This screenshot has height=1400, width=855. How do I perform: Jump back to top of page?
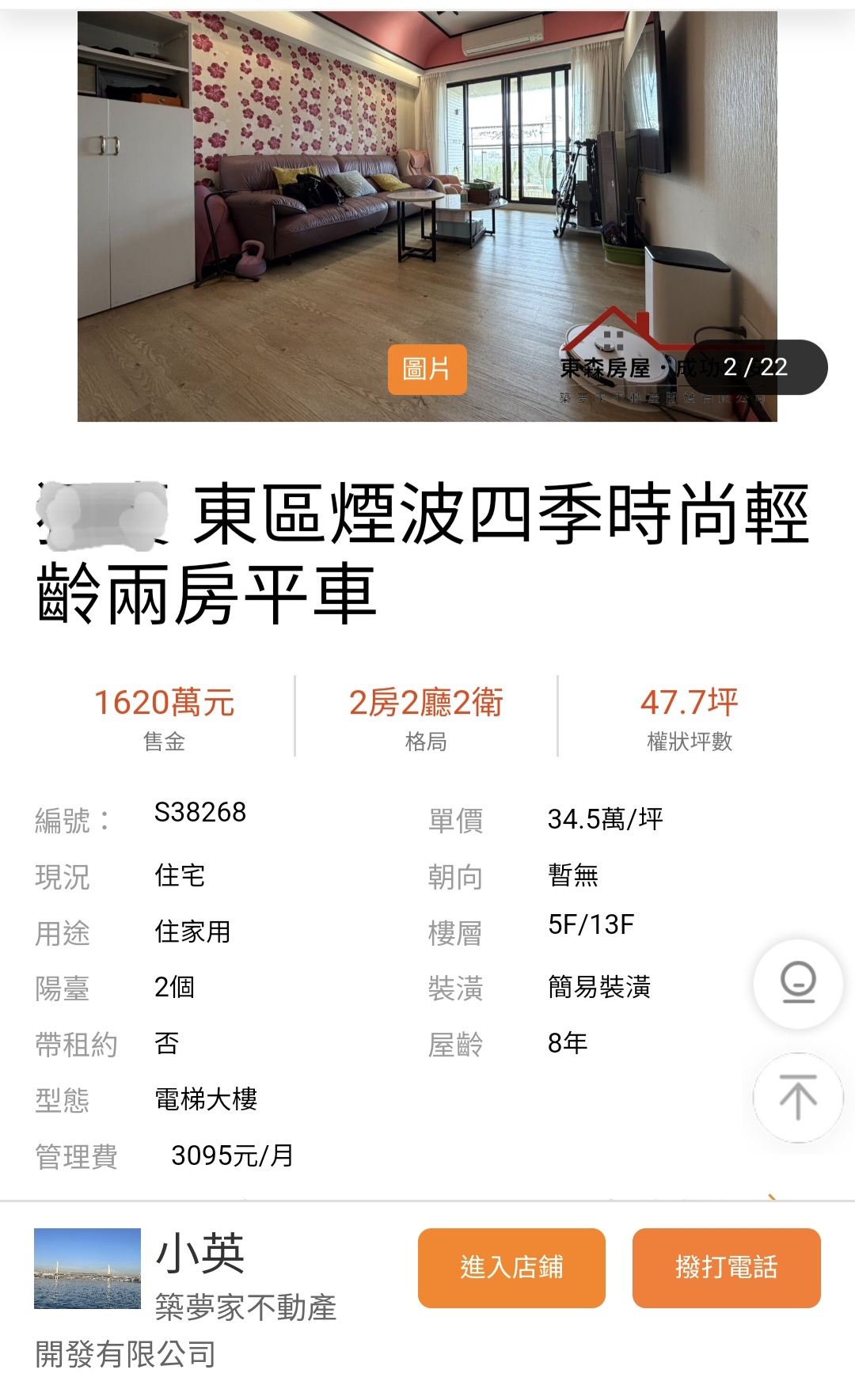coord(798,1098)
